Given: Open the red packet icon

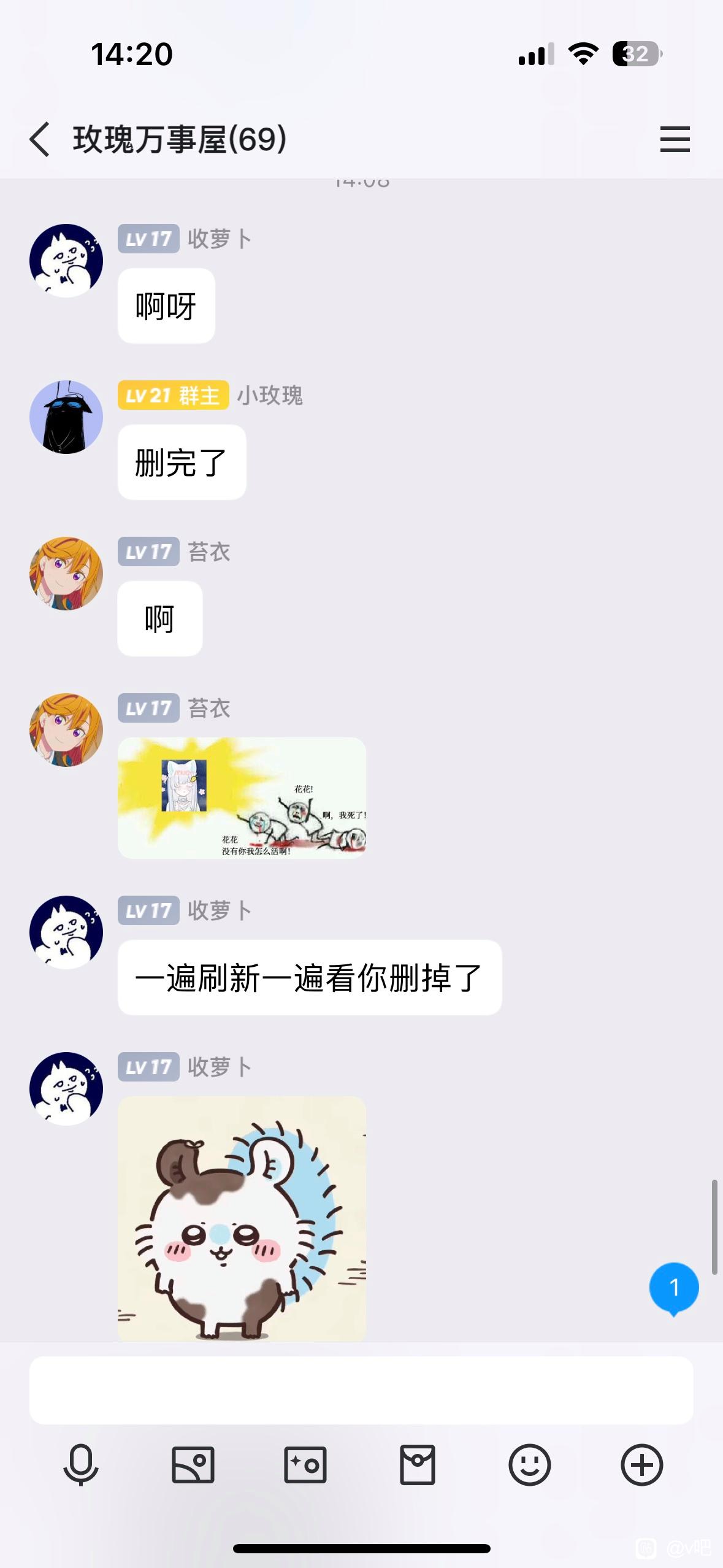Looking at the screenshot, I should point(418,1465).
